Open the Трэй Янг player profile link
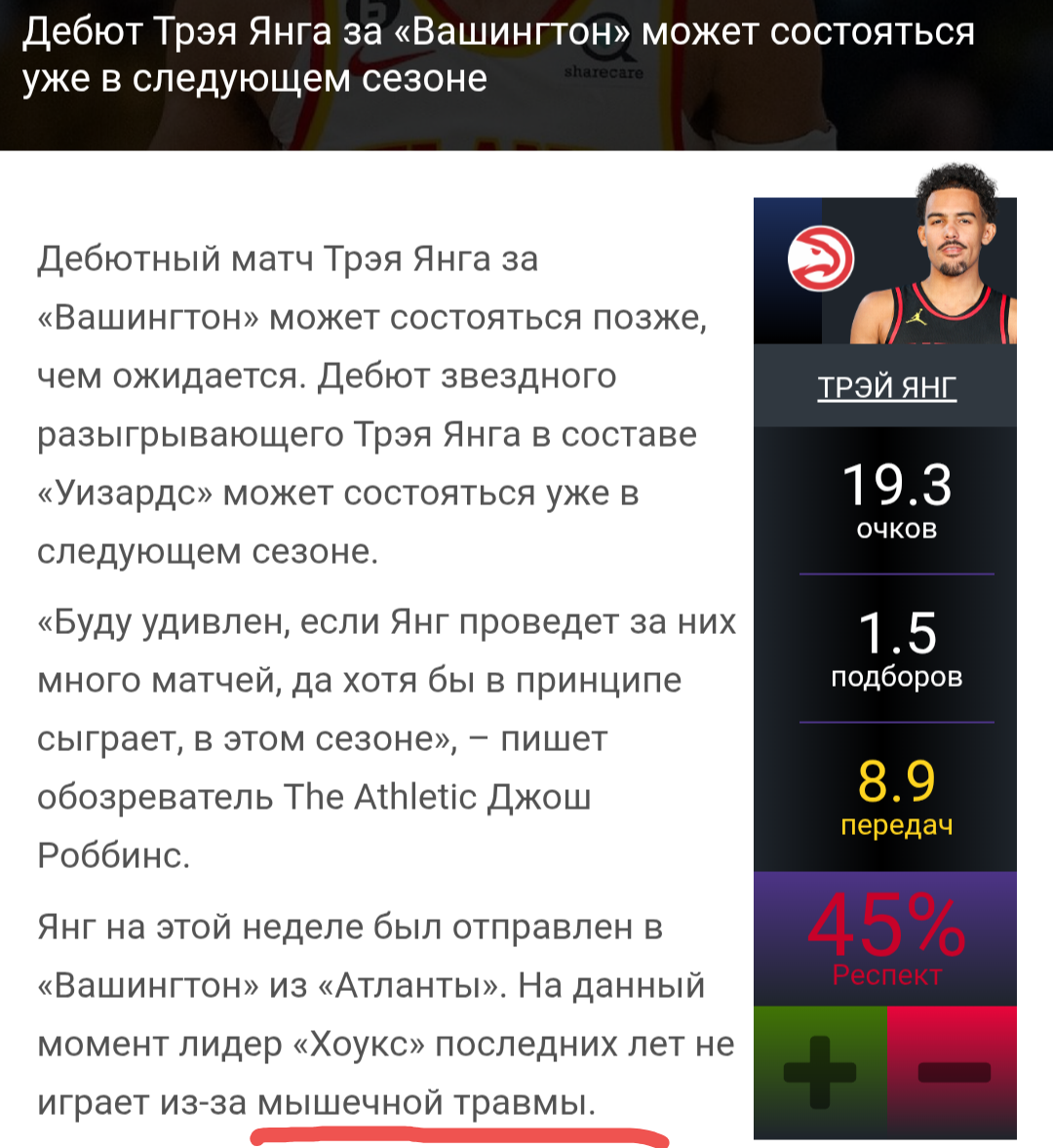 coord(886,387)
